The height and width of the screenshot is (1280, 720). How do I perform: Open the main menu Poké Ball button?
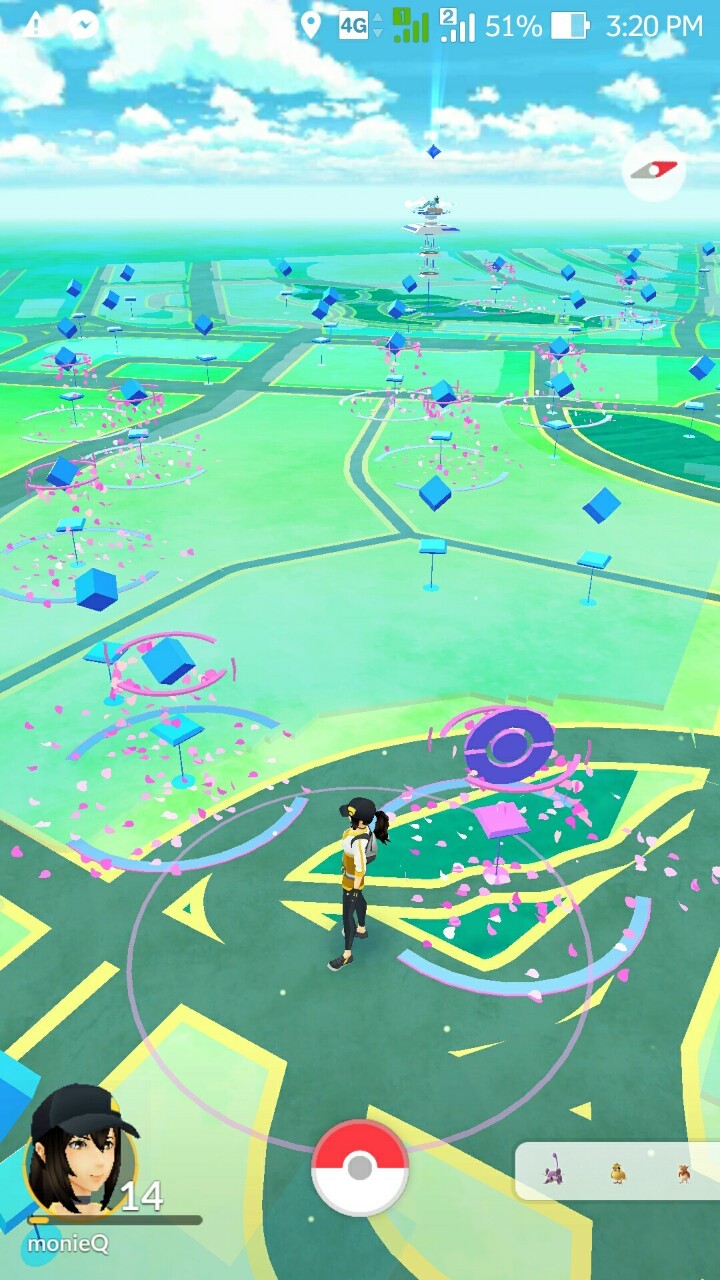tap(360, 1167)
